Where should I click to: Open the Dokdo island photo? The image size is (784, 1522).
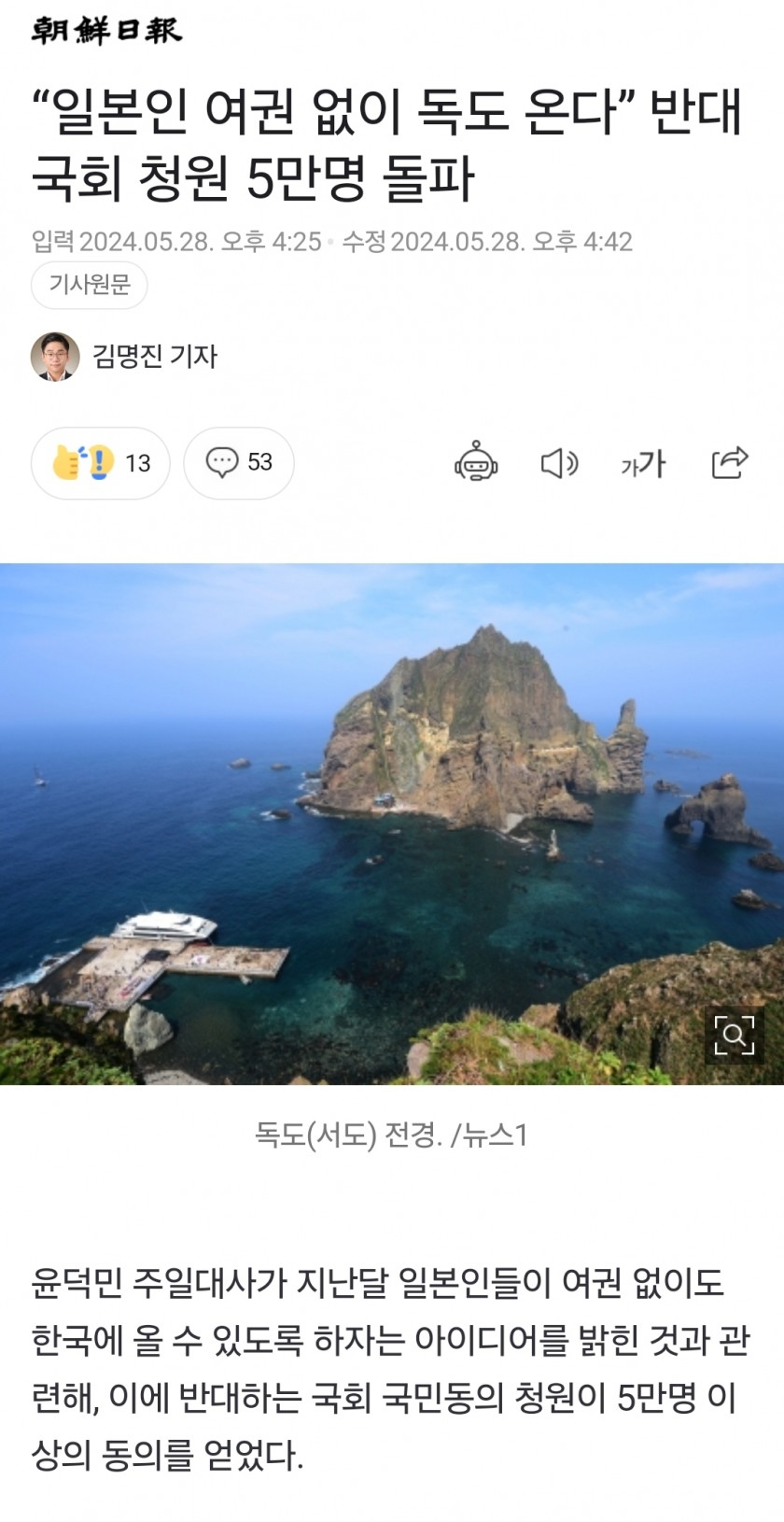point(392,824)
